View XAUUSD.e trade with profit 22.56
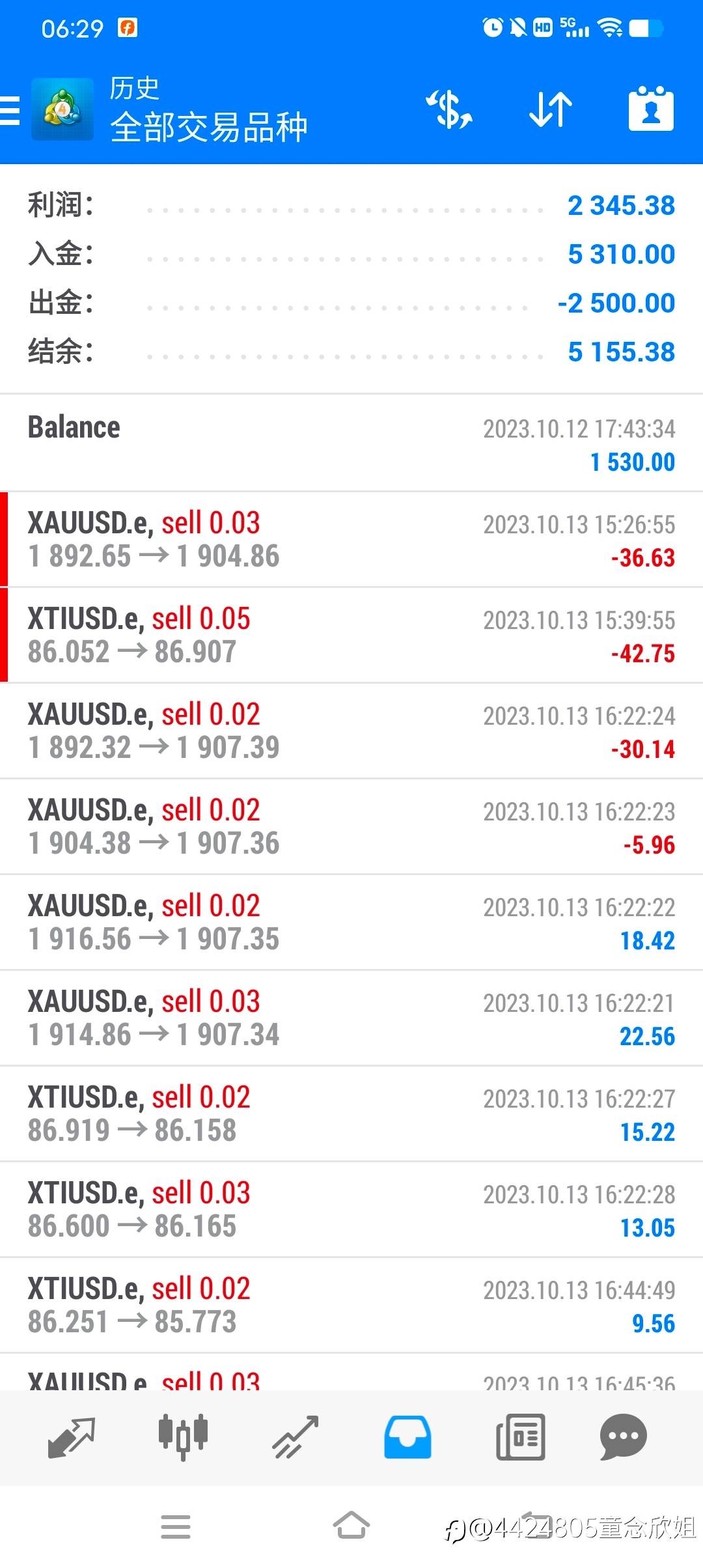This screenshot has width=703, height=1568. tap(351, 1018)
